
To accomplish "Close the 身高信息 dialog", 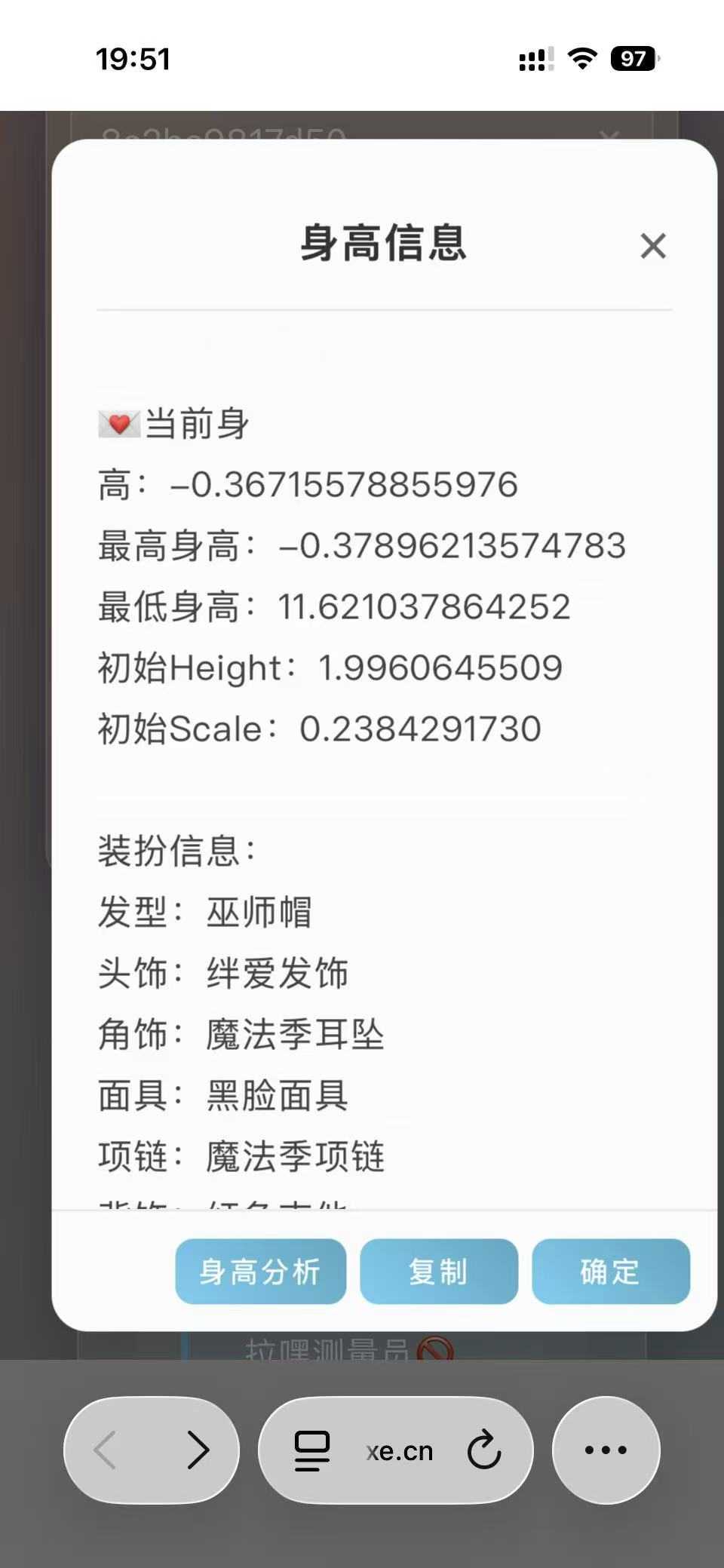I will [x=653, y=246].
